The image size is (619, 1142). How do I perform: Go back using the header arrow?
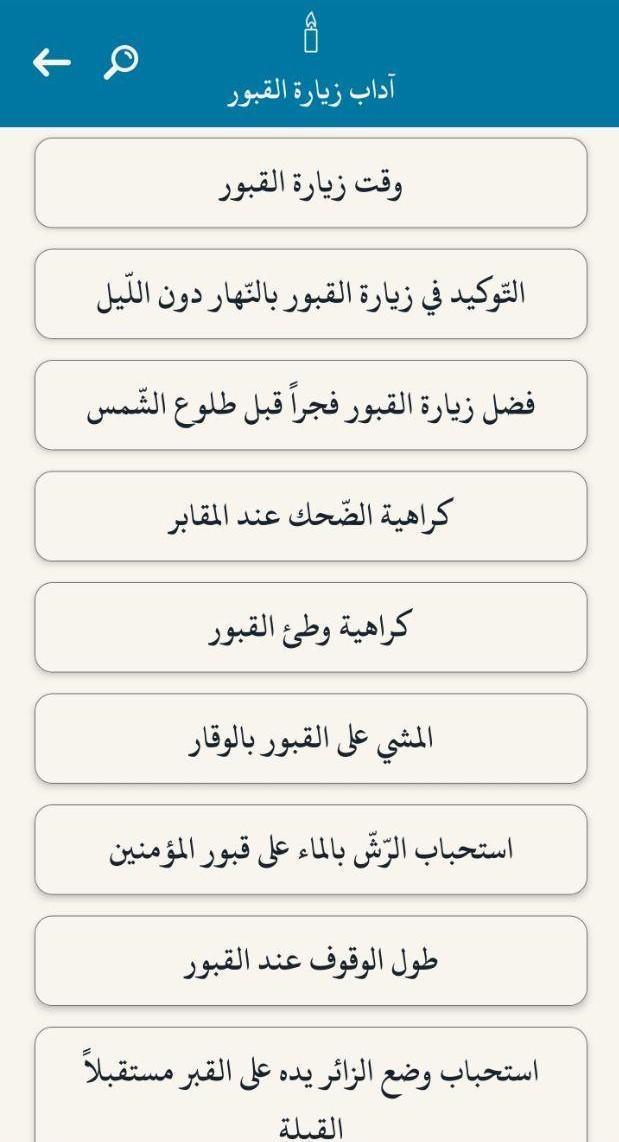51,64
